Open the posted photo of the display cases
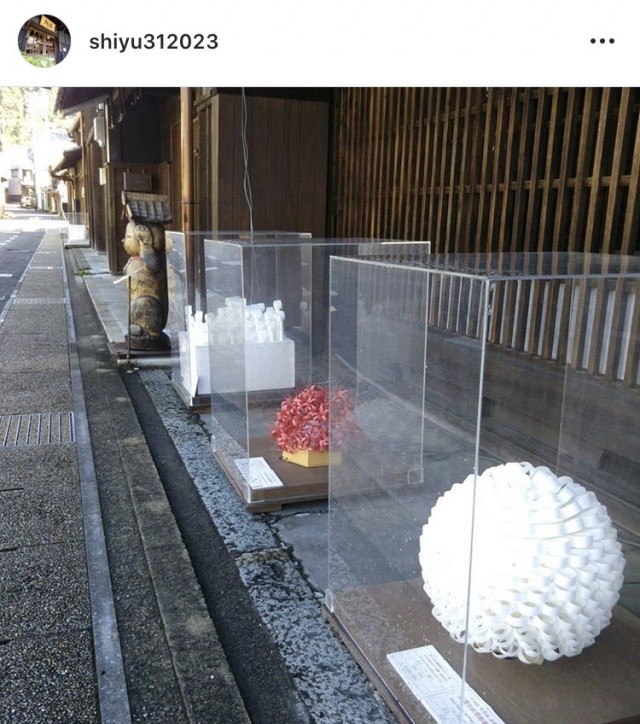This screenshot has height=724, width=640. click(320, 405)
